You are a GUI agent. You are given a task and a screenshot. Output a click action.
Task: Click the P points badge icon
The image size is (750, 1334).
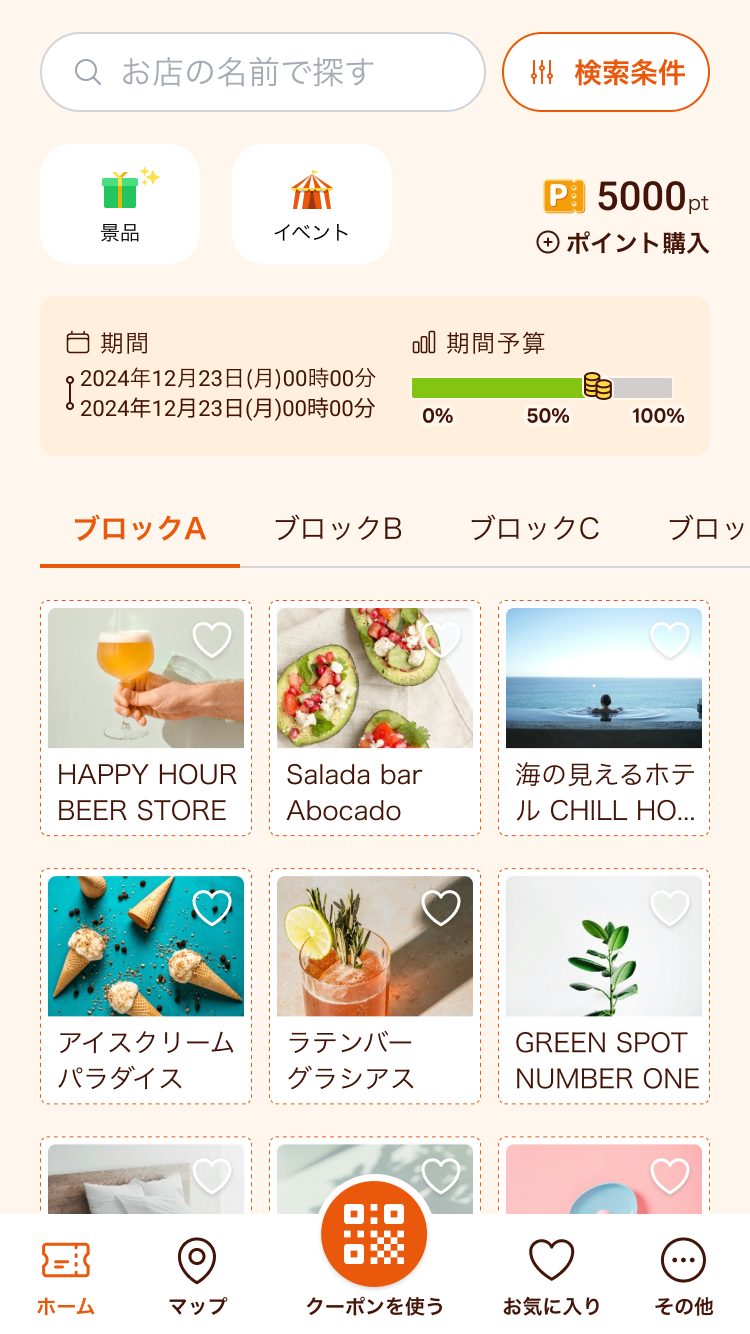(563, 198)
